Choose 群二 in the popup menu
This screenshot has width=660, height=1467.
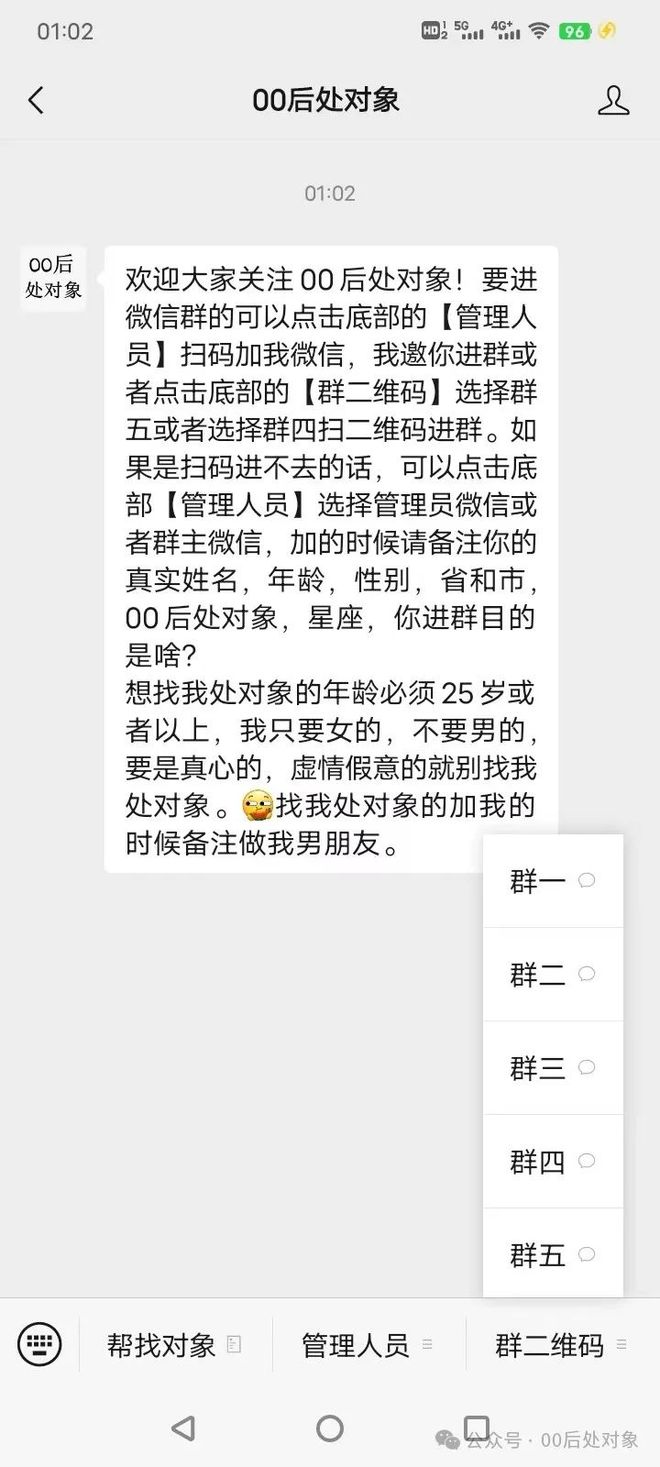coord(552,974)
